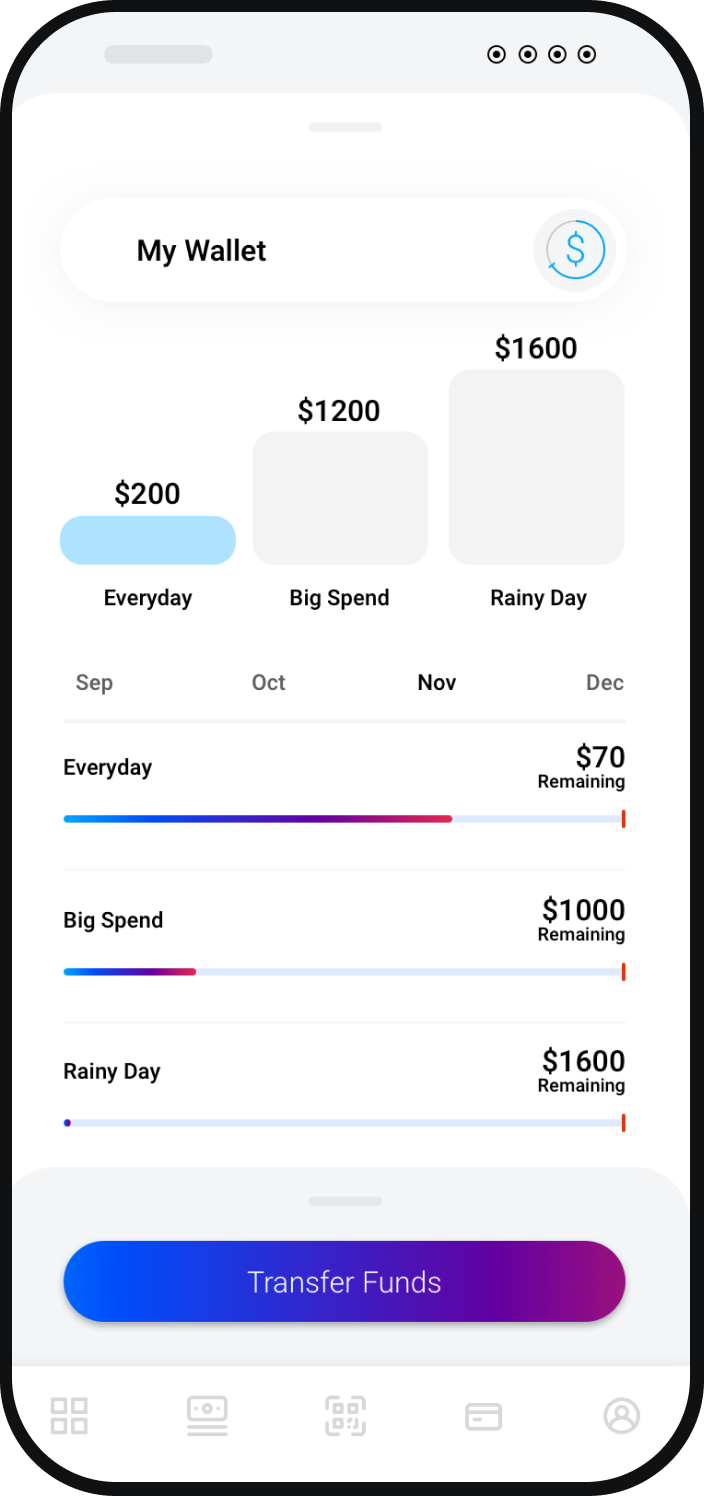
Task: Switch to the Nov month tab
Action: (x=437, y=683)
